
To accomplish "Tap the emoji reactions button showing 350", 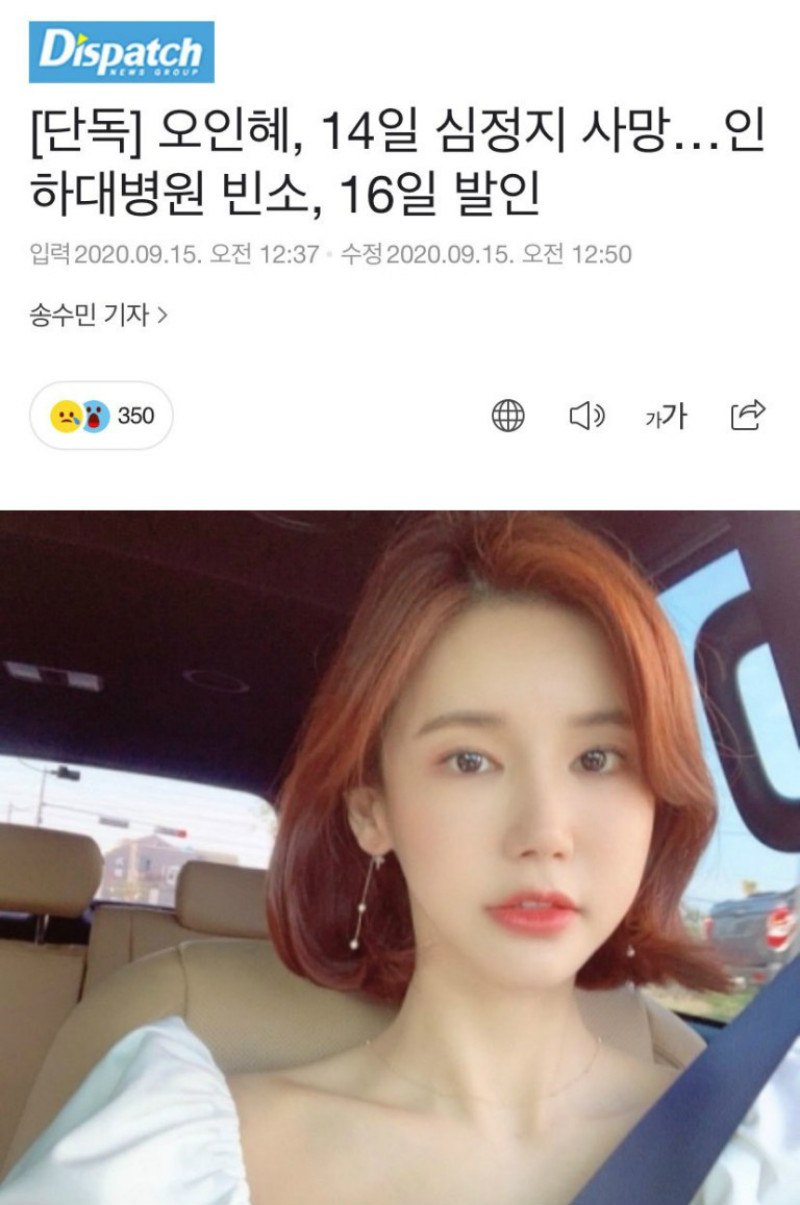I will 102,415.
